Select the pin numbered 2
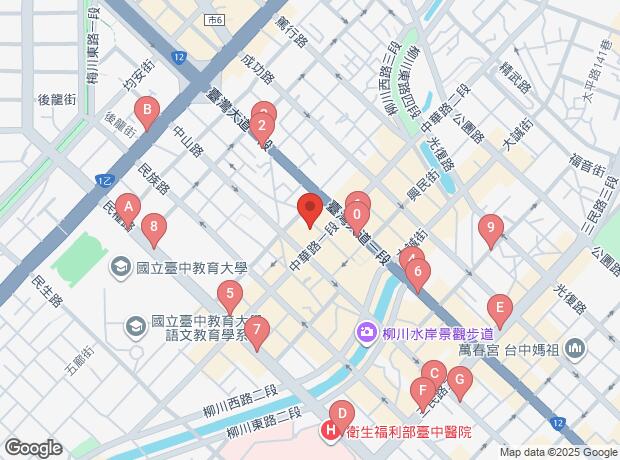This screenshot has height=460, width=620. 262,126
